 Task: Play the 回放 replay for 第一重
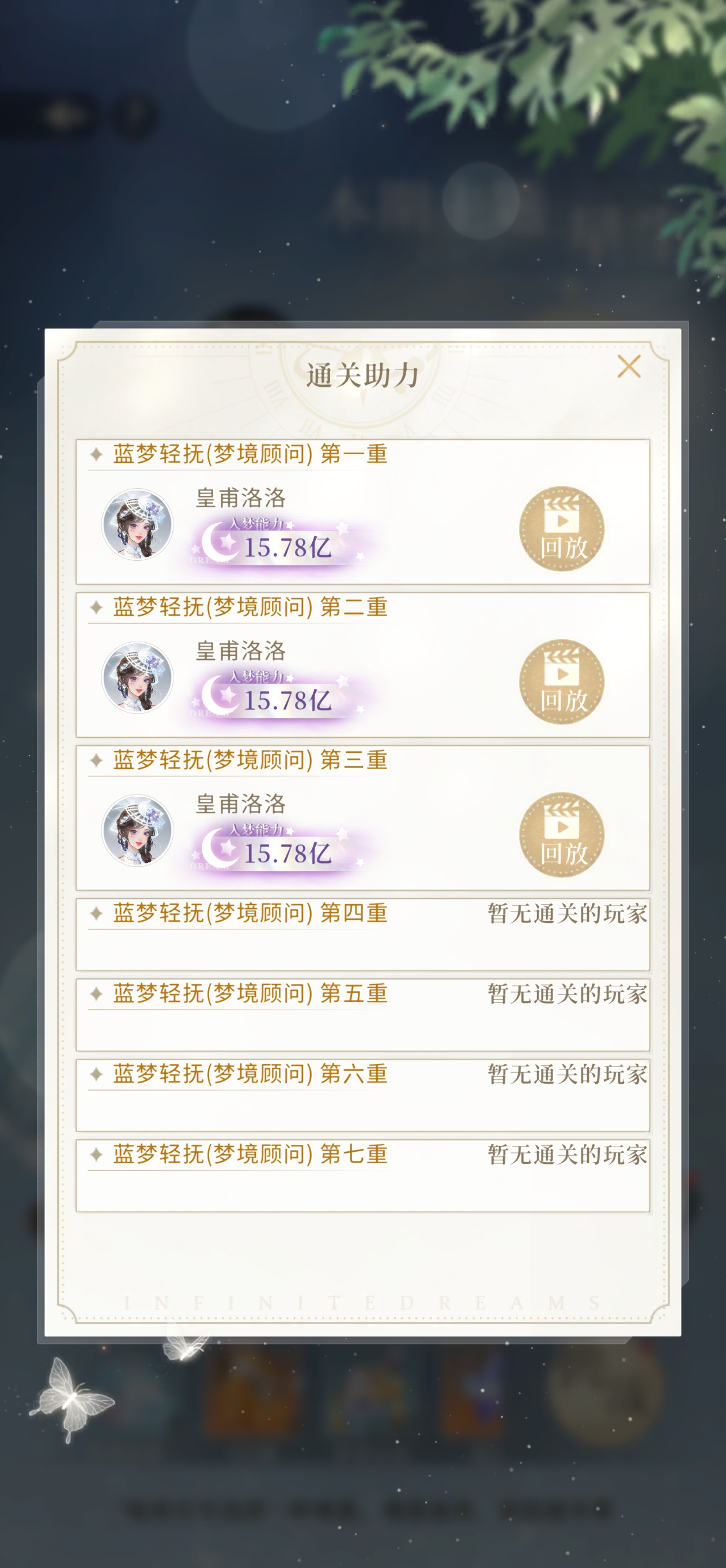[562, 529]
